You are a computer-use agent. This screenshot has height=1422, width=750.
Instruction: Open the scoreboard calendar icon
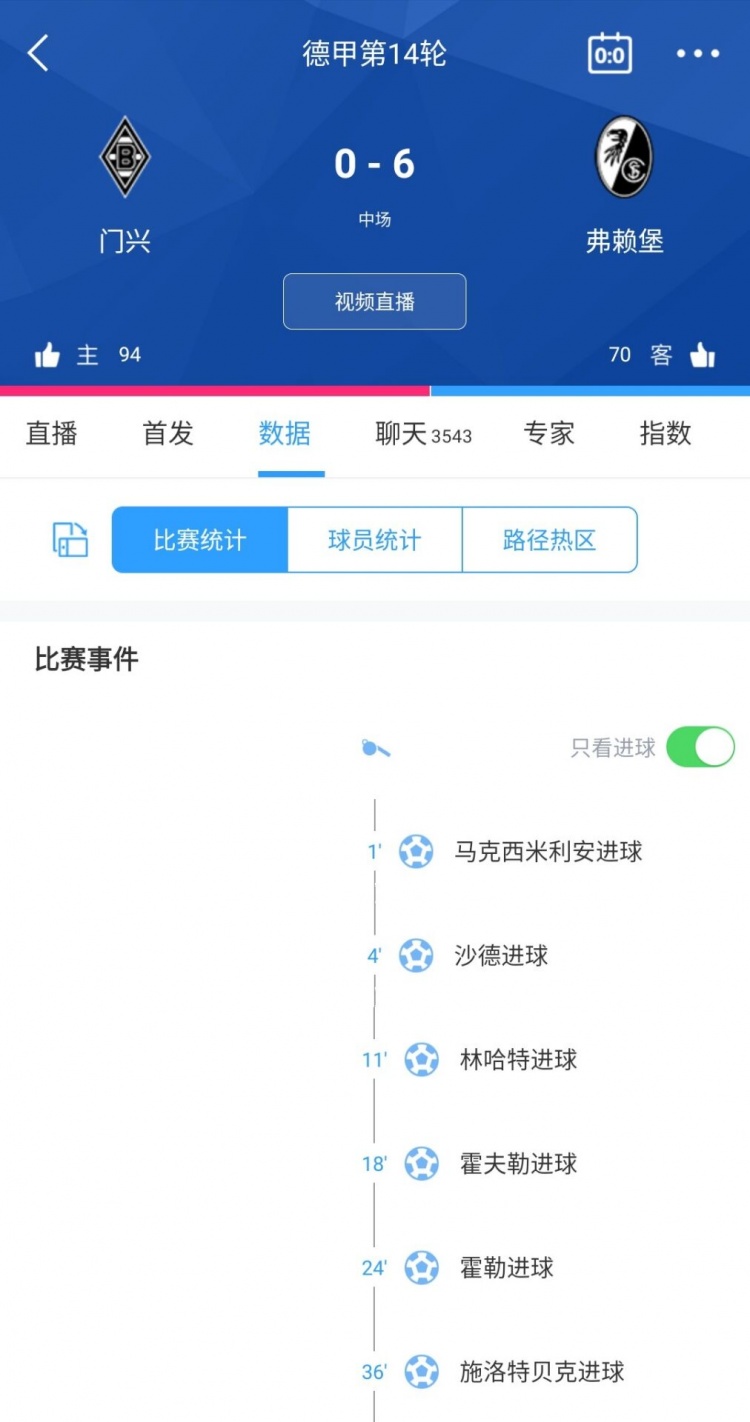(x=610, y=53)
